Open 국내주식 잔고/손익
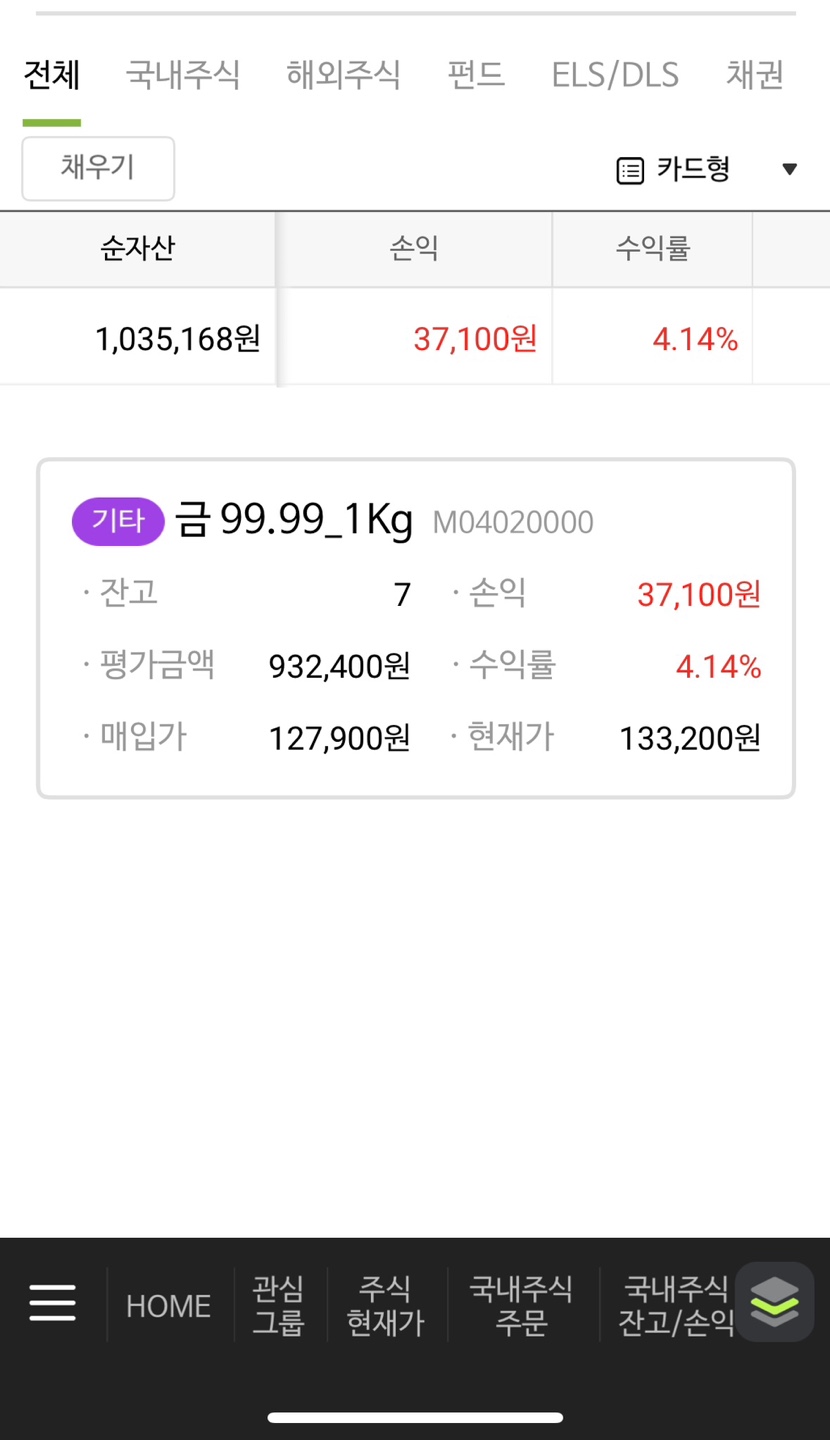The width and height of the screenshot is (830, 1440). click(x=674, y=1305)
